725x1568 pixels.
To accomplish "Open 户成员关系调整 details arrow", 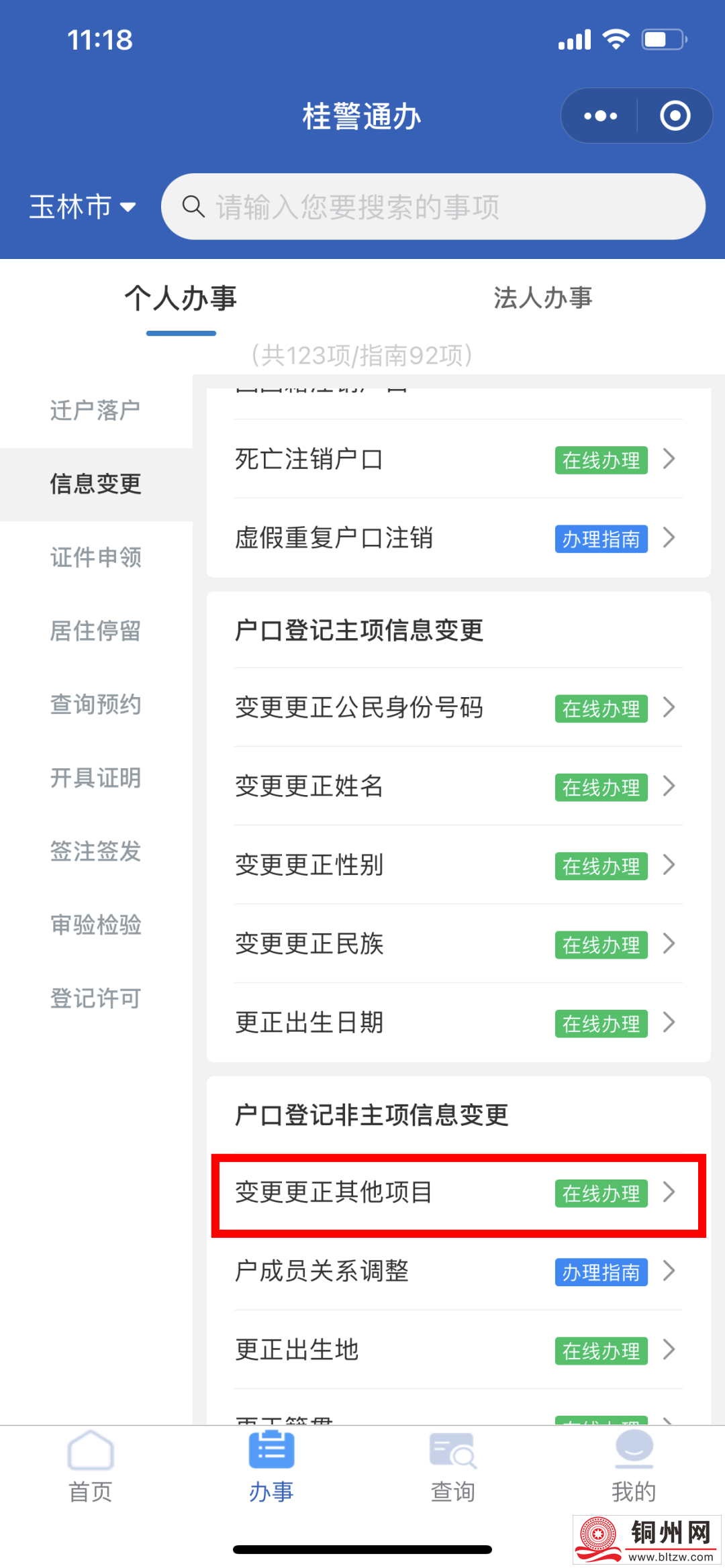I will 669,1271.
